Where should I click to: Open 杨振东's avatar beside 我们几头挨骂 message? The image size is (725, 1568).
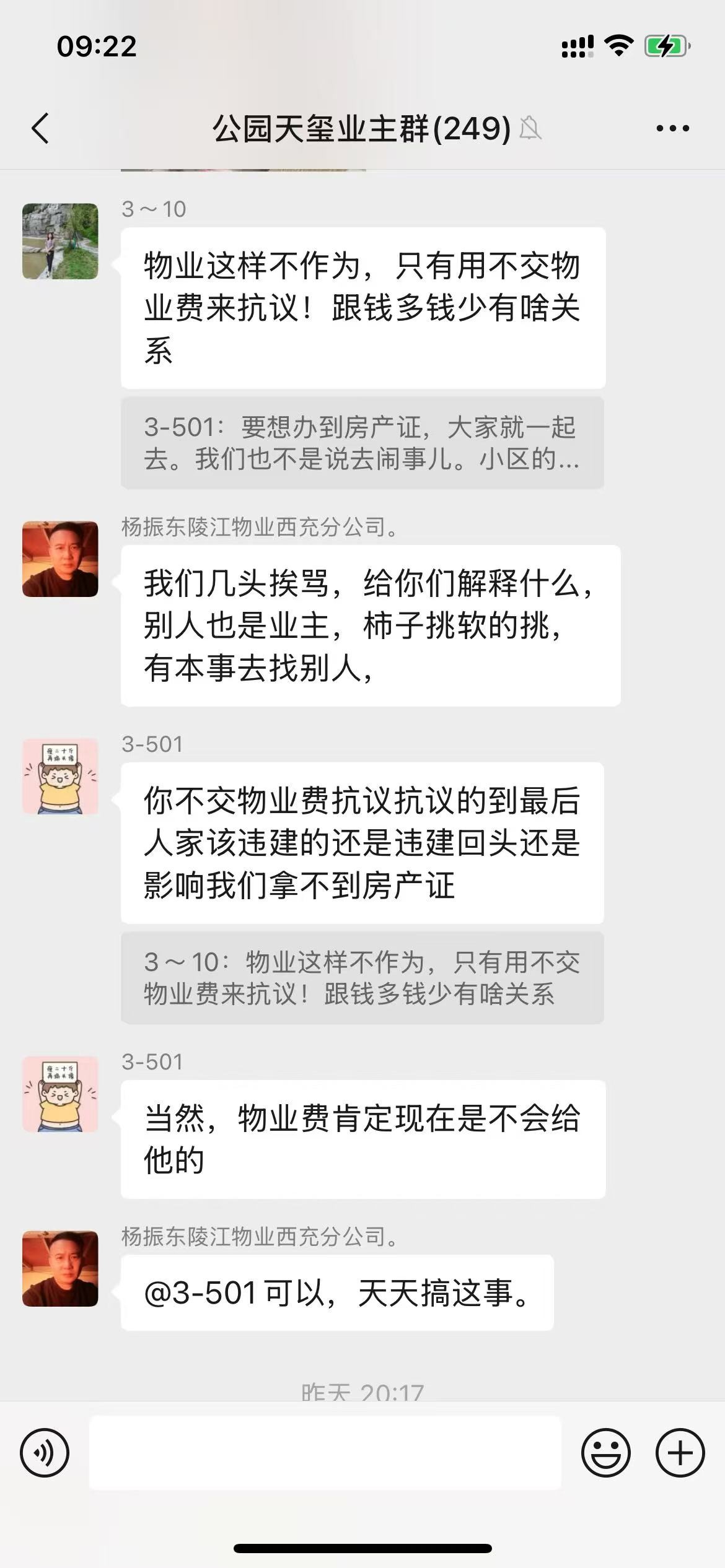[60, 559]
